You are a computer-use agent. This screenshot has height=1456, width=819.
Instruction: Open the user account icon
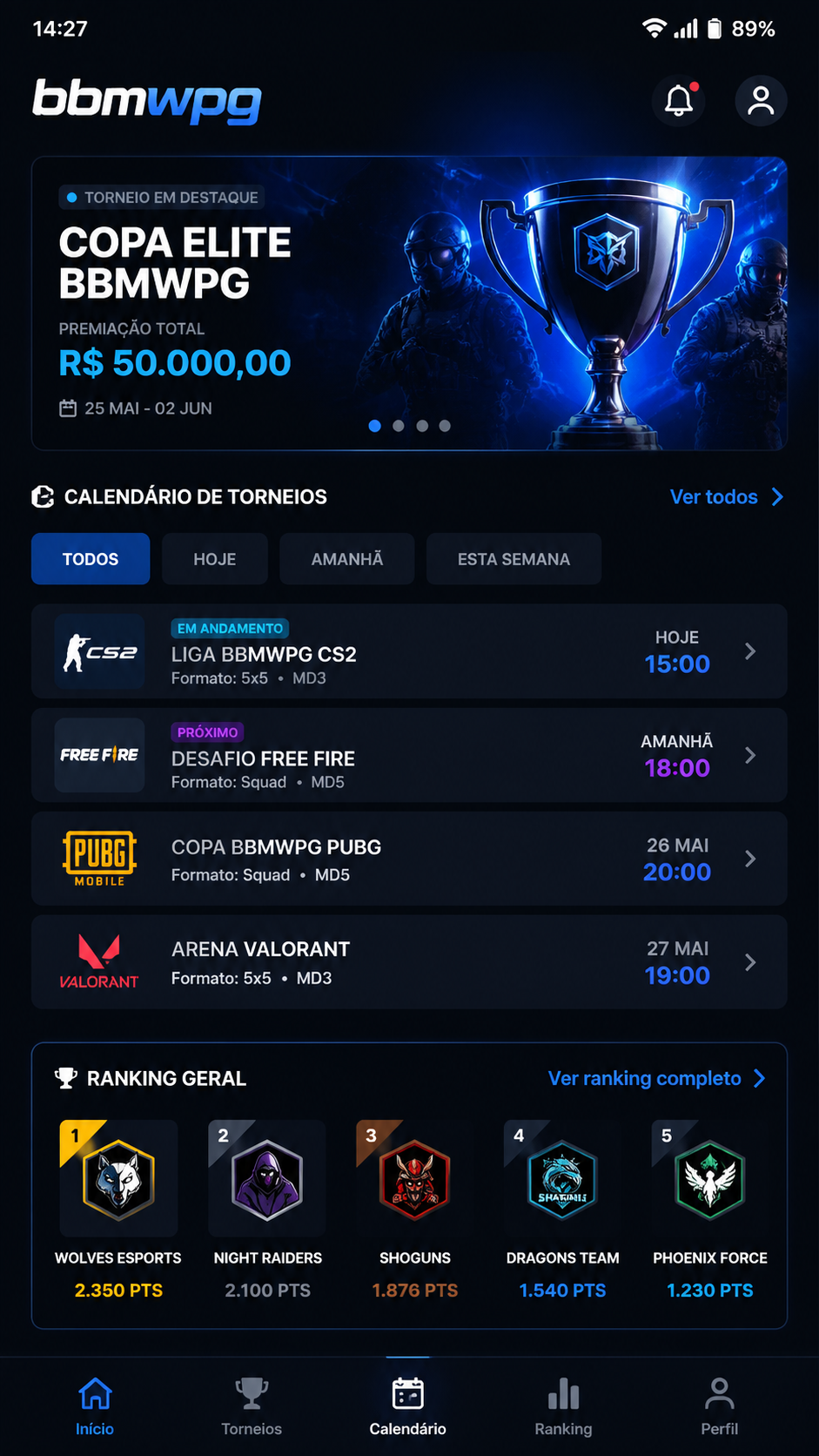761,101
